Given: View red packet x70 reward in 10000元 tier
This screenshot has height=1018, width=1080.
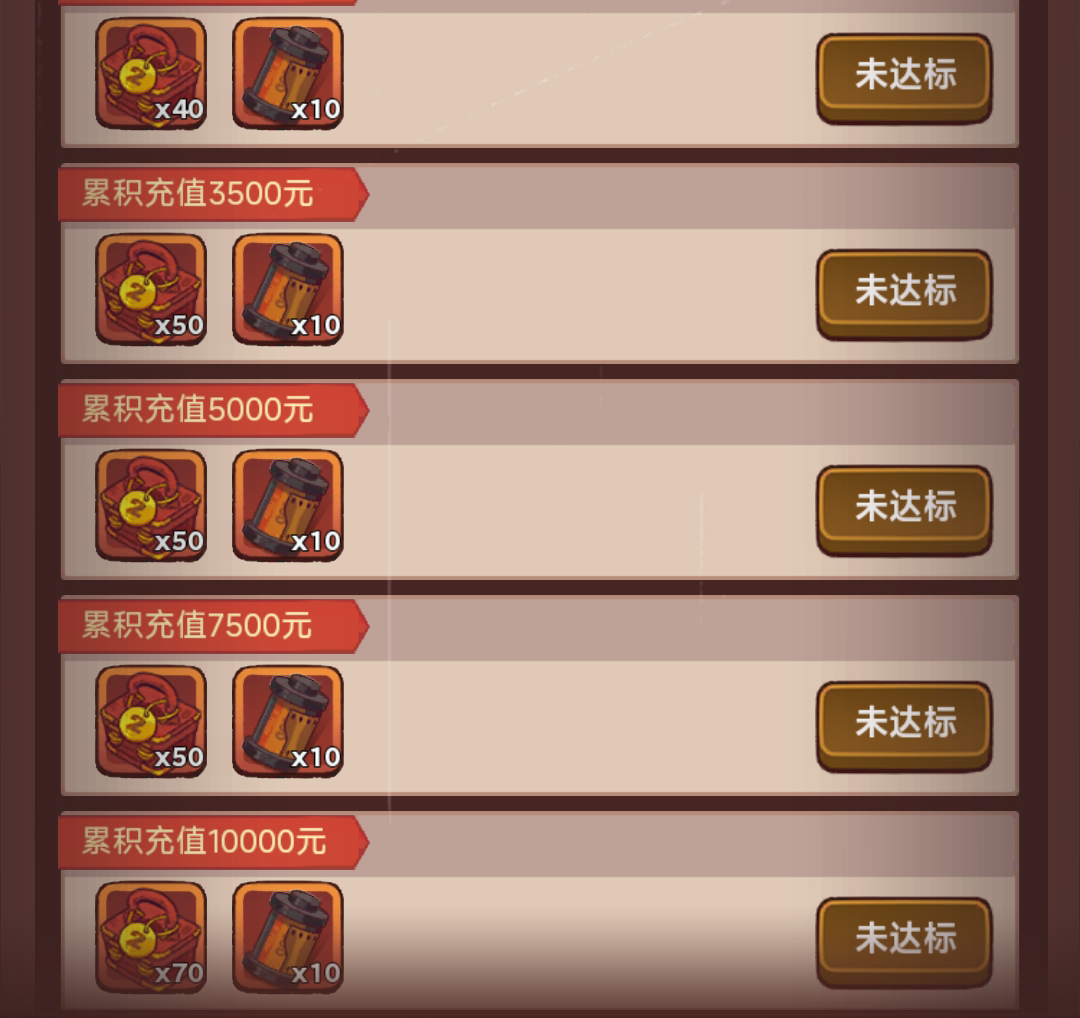Looking at the screenshot, I should point(151,937).
